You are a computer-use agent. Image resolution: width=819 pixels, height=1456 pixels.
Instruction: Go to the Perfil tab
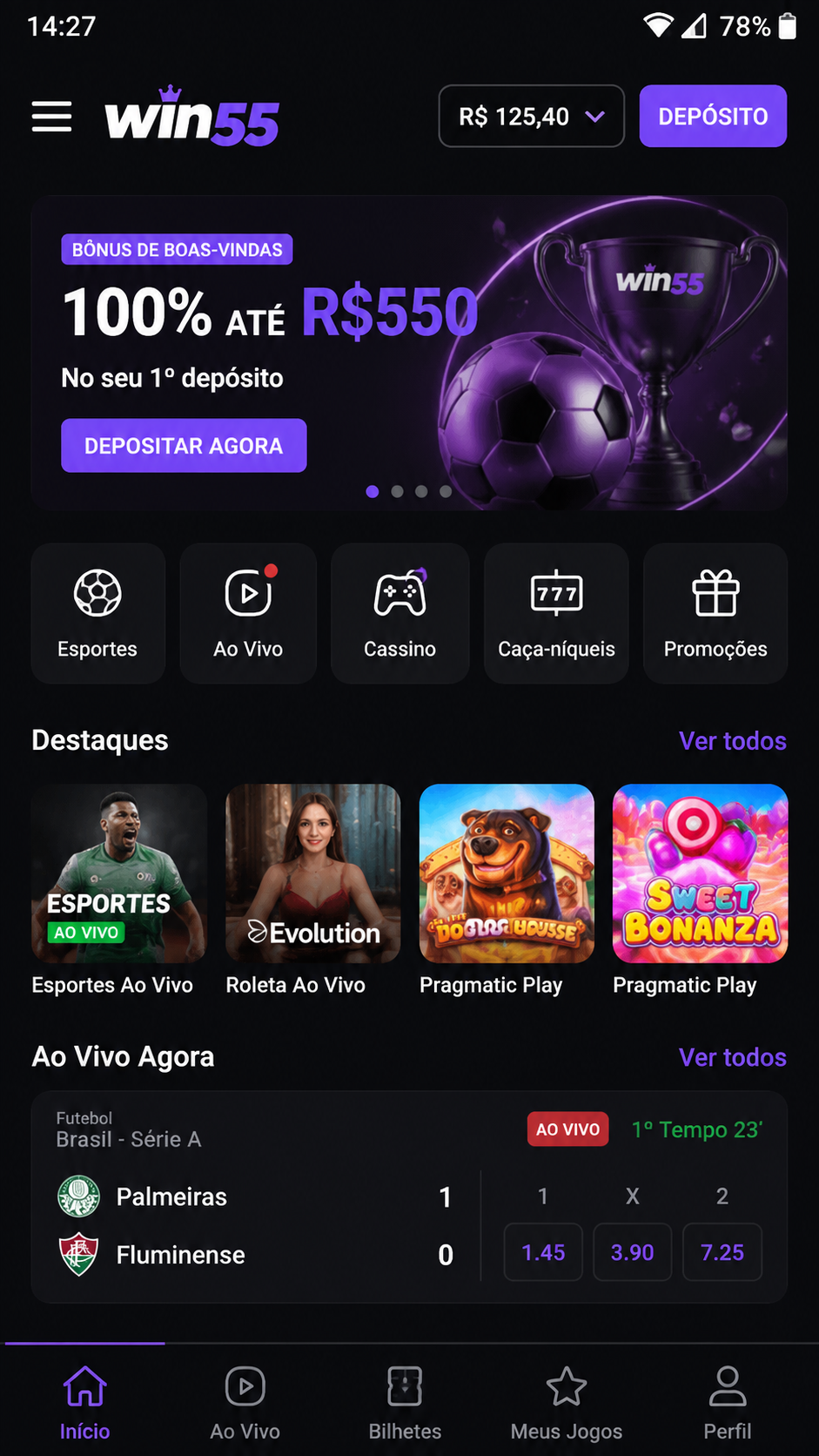(x=728, y=1402)
